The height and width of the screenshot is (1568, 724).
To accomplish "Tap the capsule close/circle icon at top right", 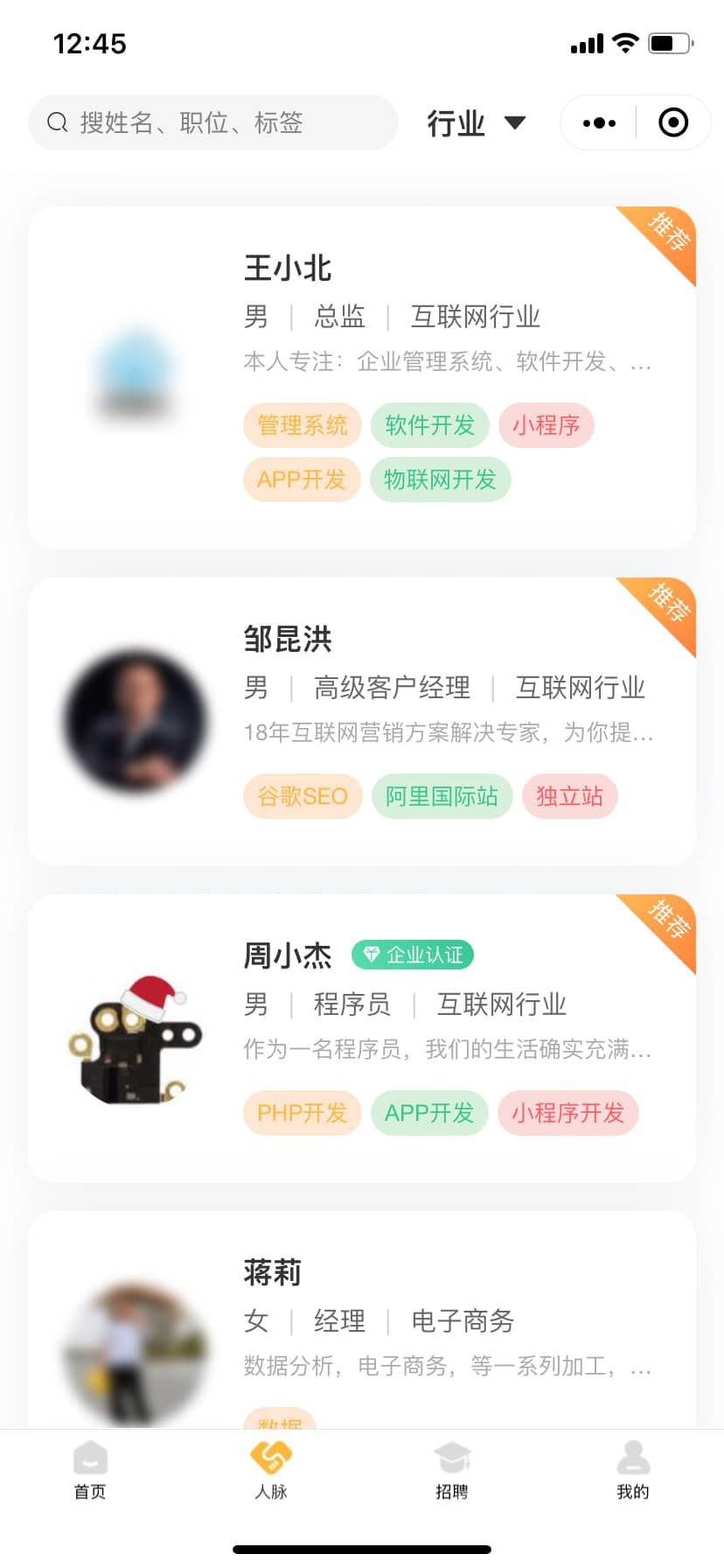I will [673, 122].
